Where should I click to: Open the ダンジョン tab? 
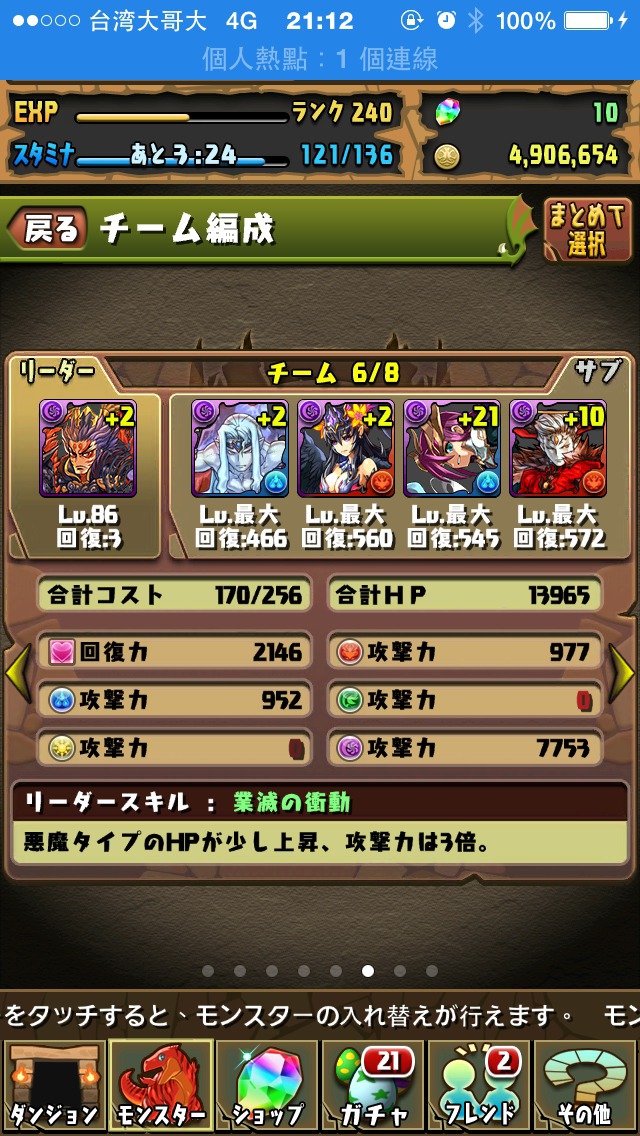point(54,1087)
